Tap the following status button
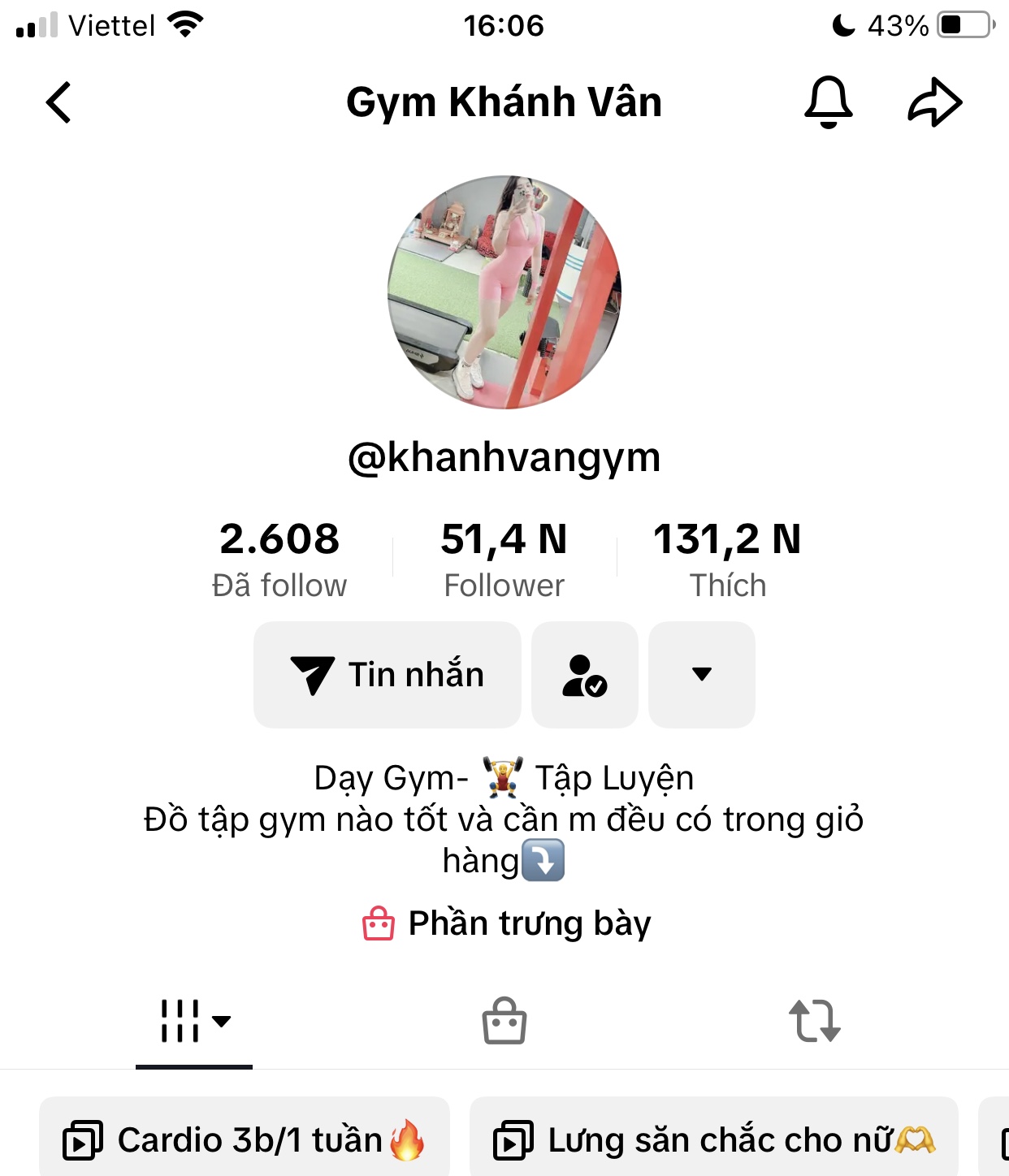The width and height of the screenshot is (1009, 1176). tap(585, 675)
